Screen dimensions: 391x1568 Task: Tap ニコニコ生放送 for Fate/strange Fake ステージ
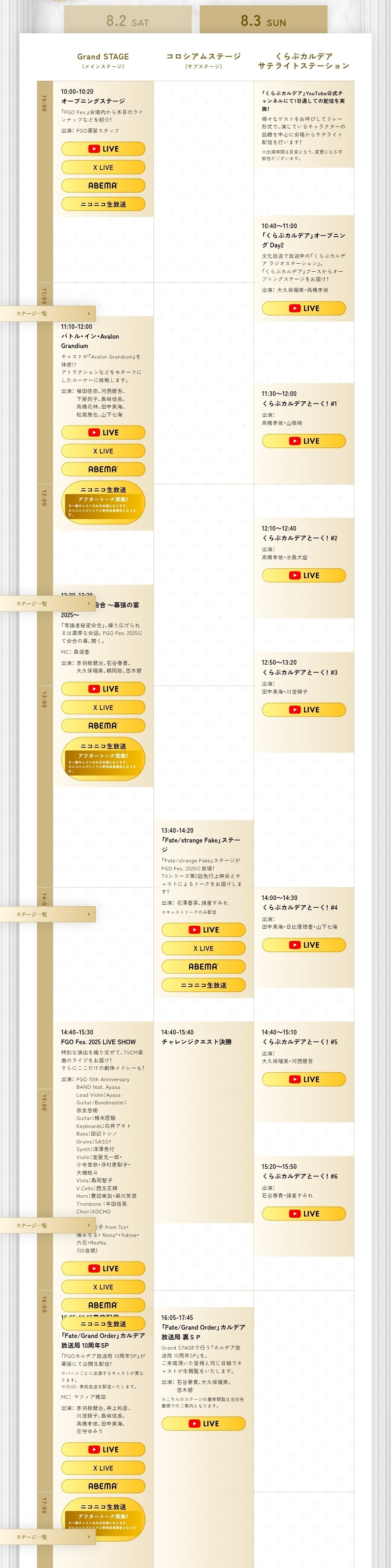point(203,985)
